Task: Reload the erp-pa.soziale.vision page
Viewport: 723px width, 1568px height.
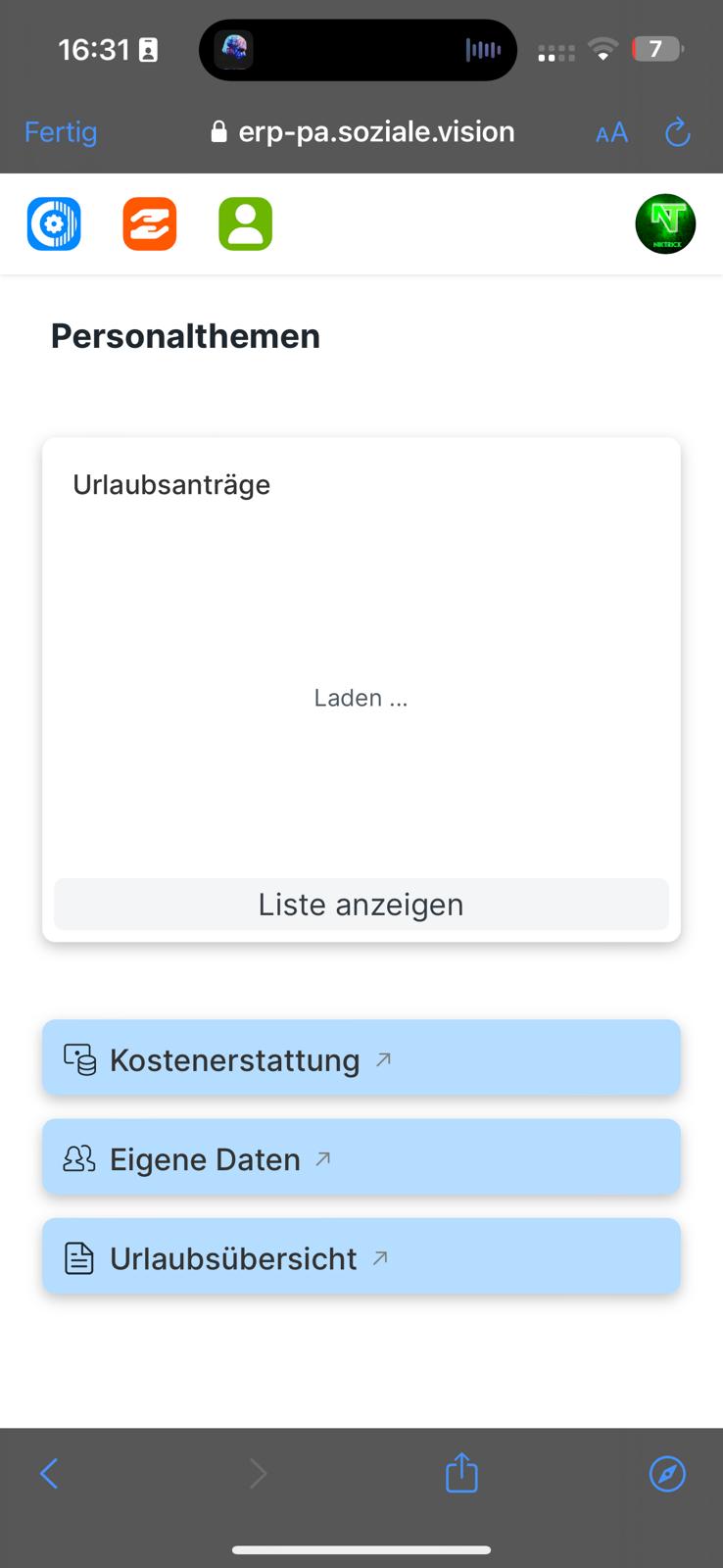Action: coord(677,133)
